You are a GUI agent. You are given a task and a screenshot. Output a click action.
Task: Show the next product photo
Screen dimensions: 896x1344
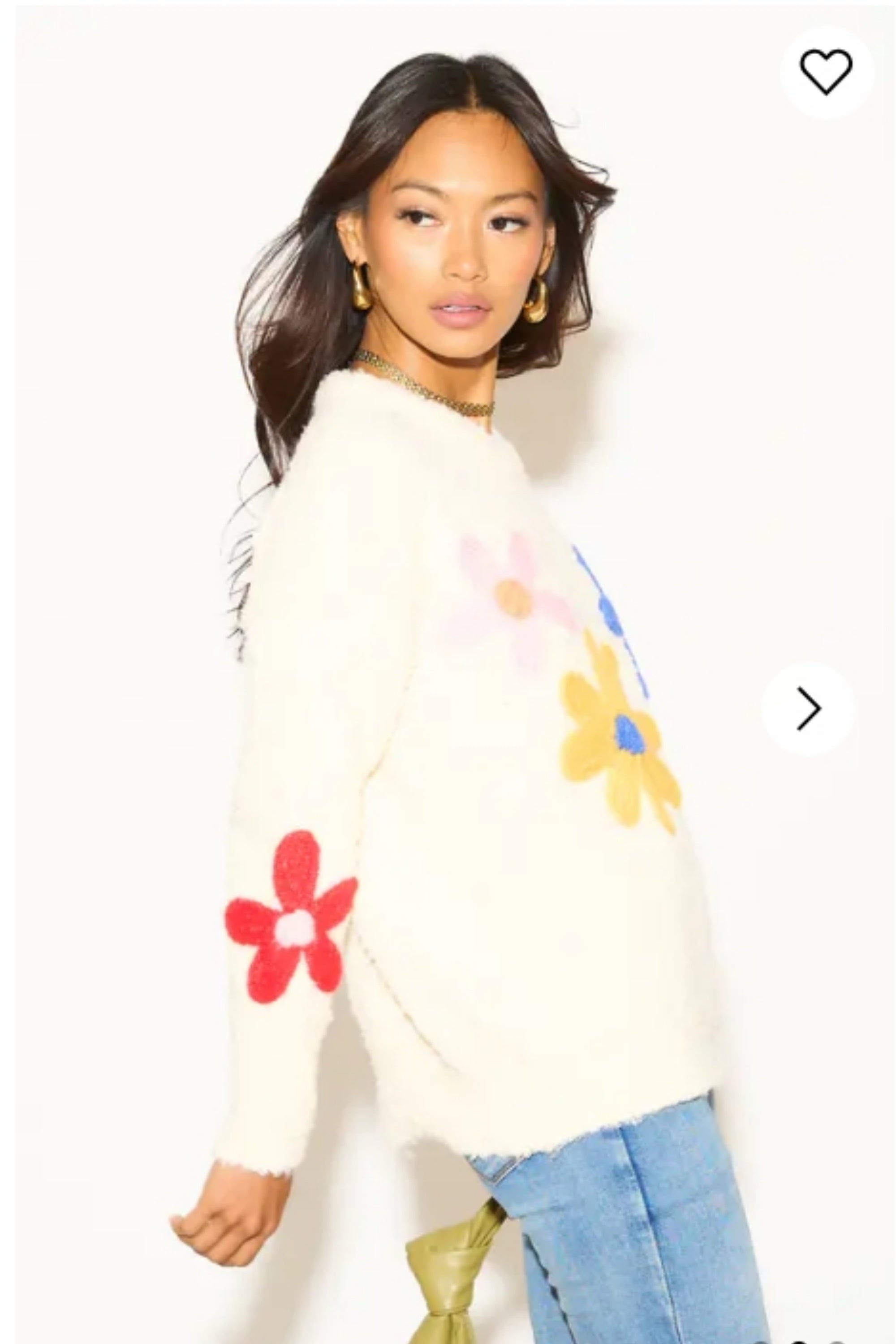pos(808,709)
